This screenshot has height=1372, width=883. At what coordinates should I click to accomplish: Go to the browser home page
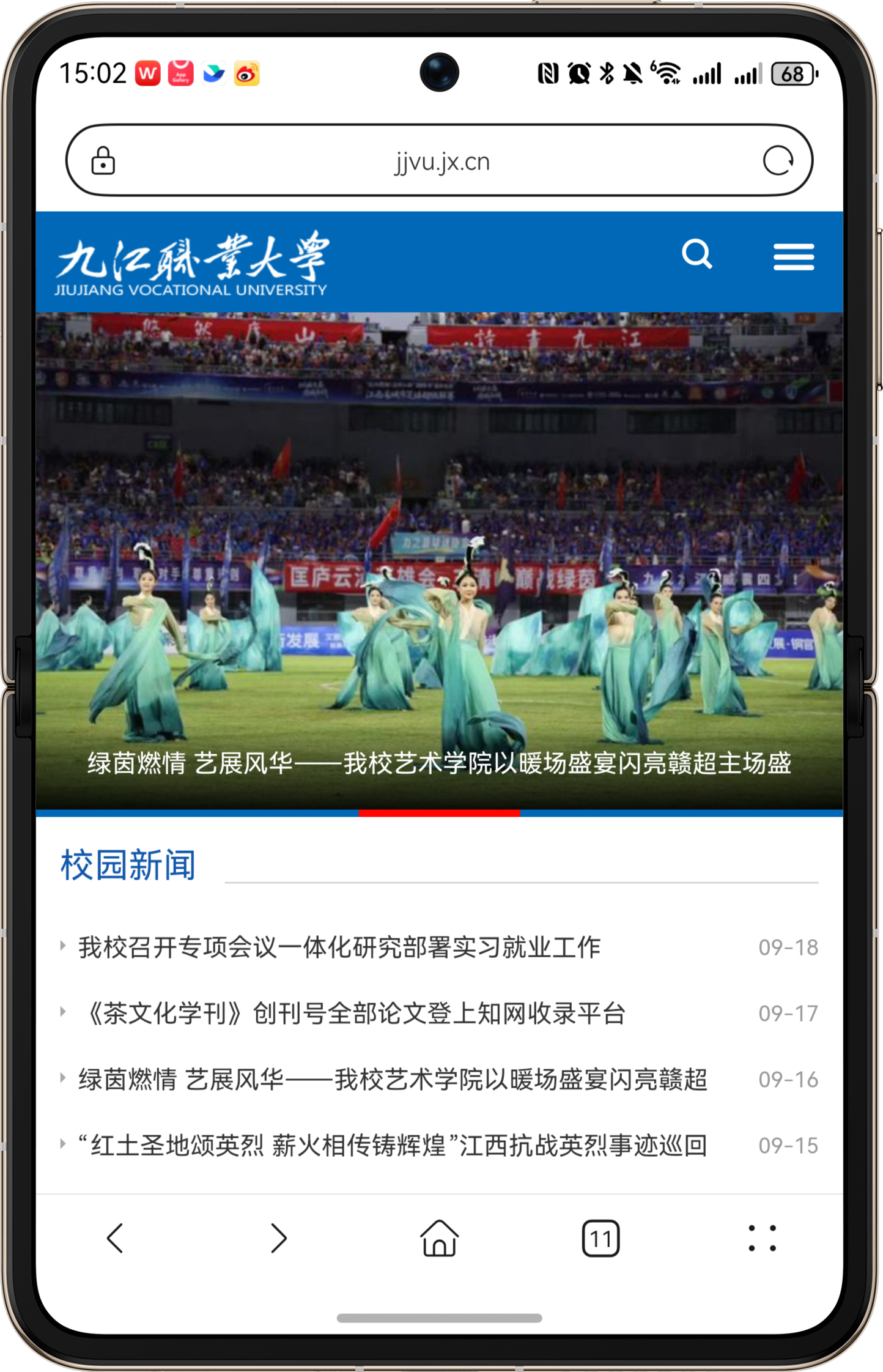[439, 1239]
